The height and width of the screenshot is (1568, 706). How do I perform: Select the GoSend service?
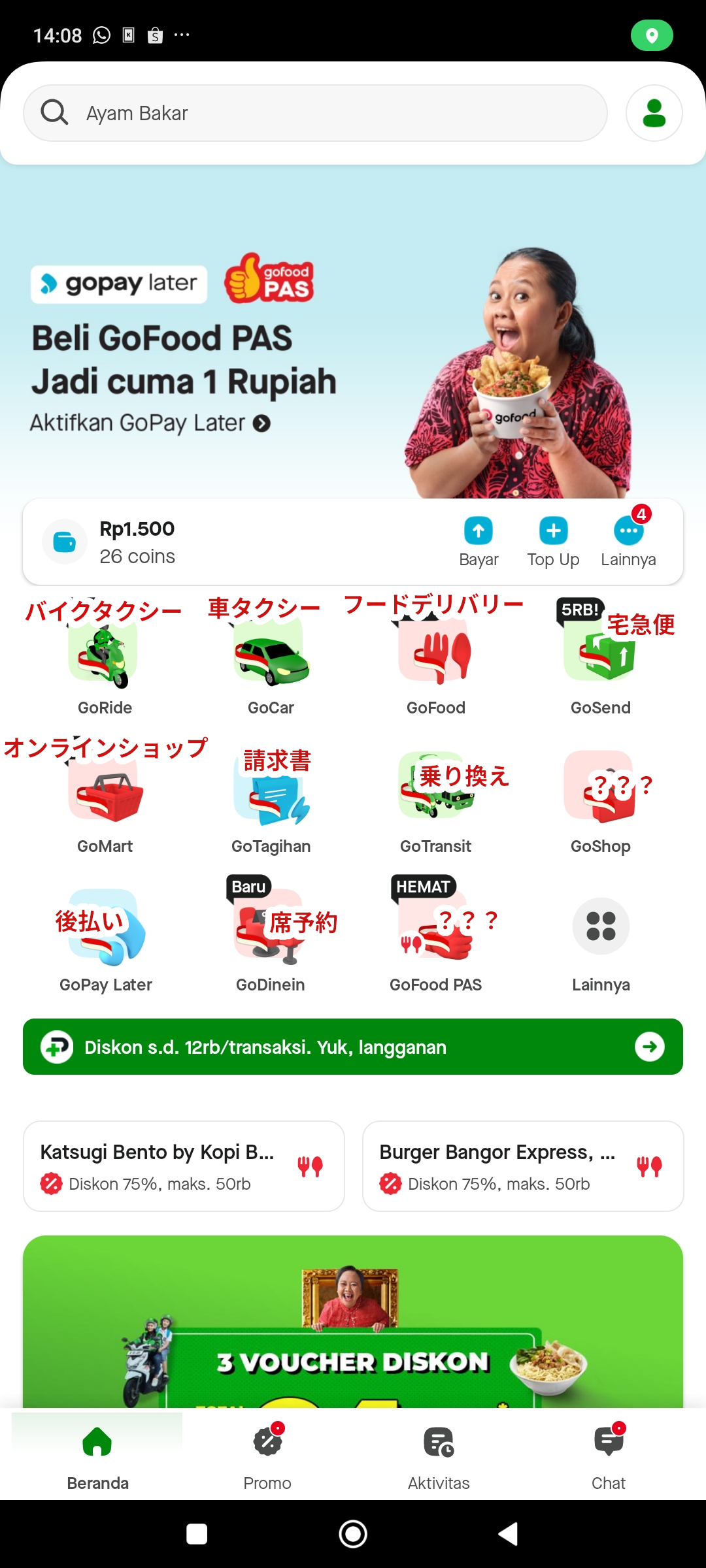600,660
